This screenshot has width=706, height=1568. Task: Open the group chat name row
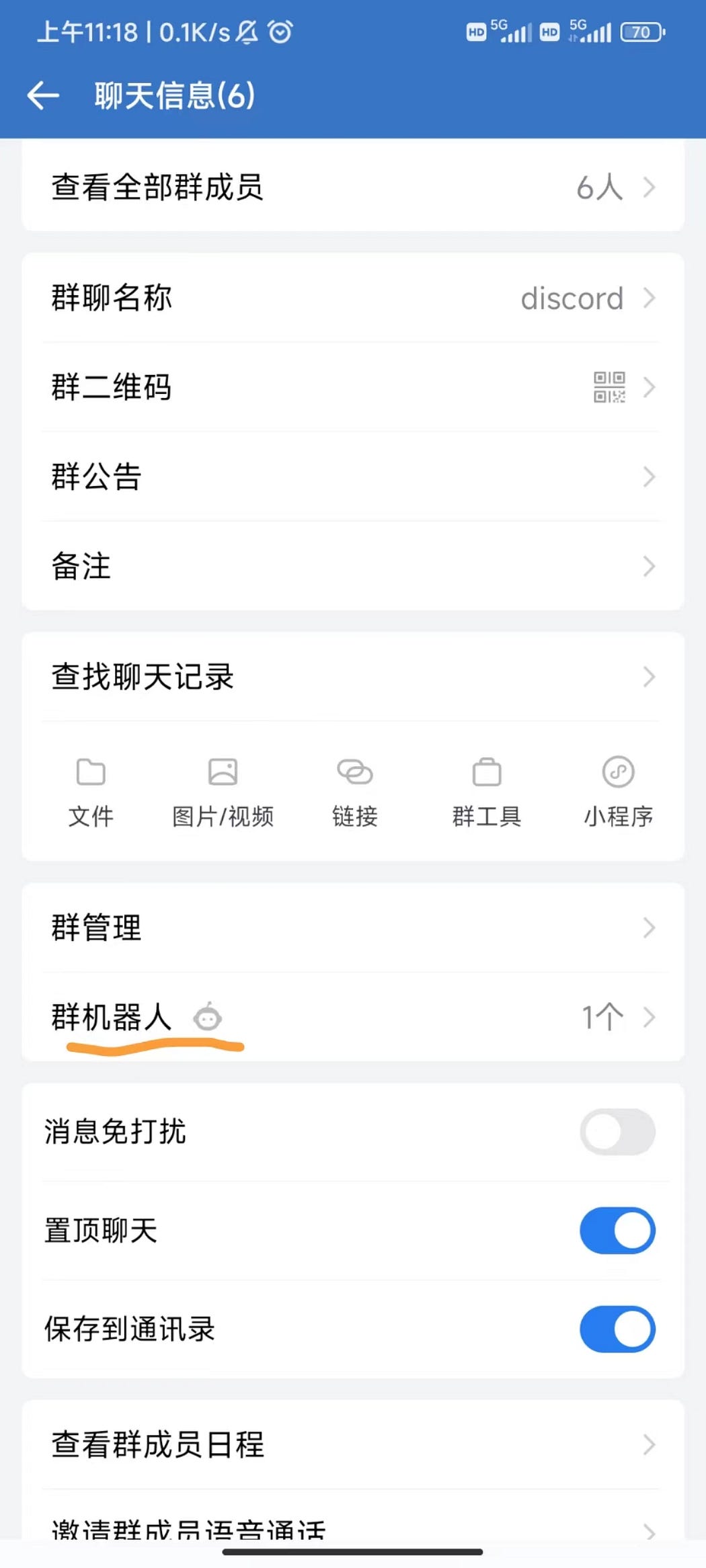[x=353, y=298]
